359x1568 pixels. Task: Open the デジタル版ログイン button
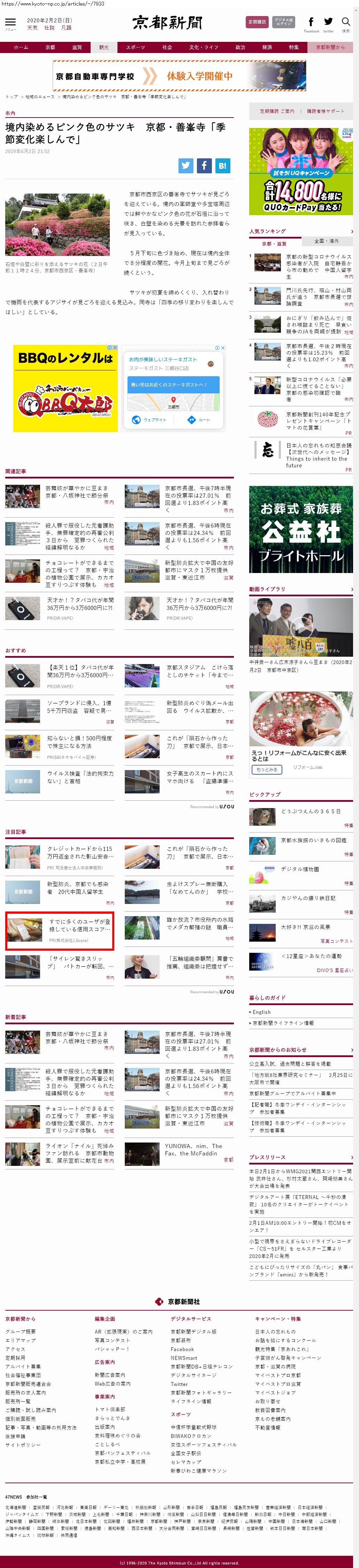pyautogui.click(x=283, y=22)
